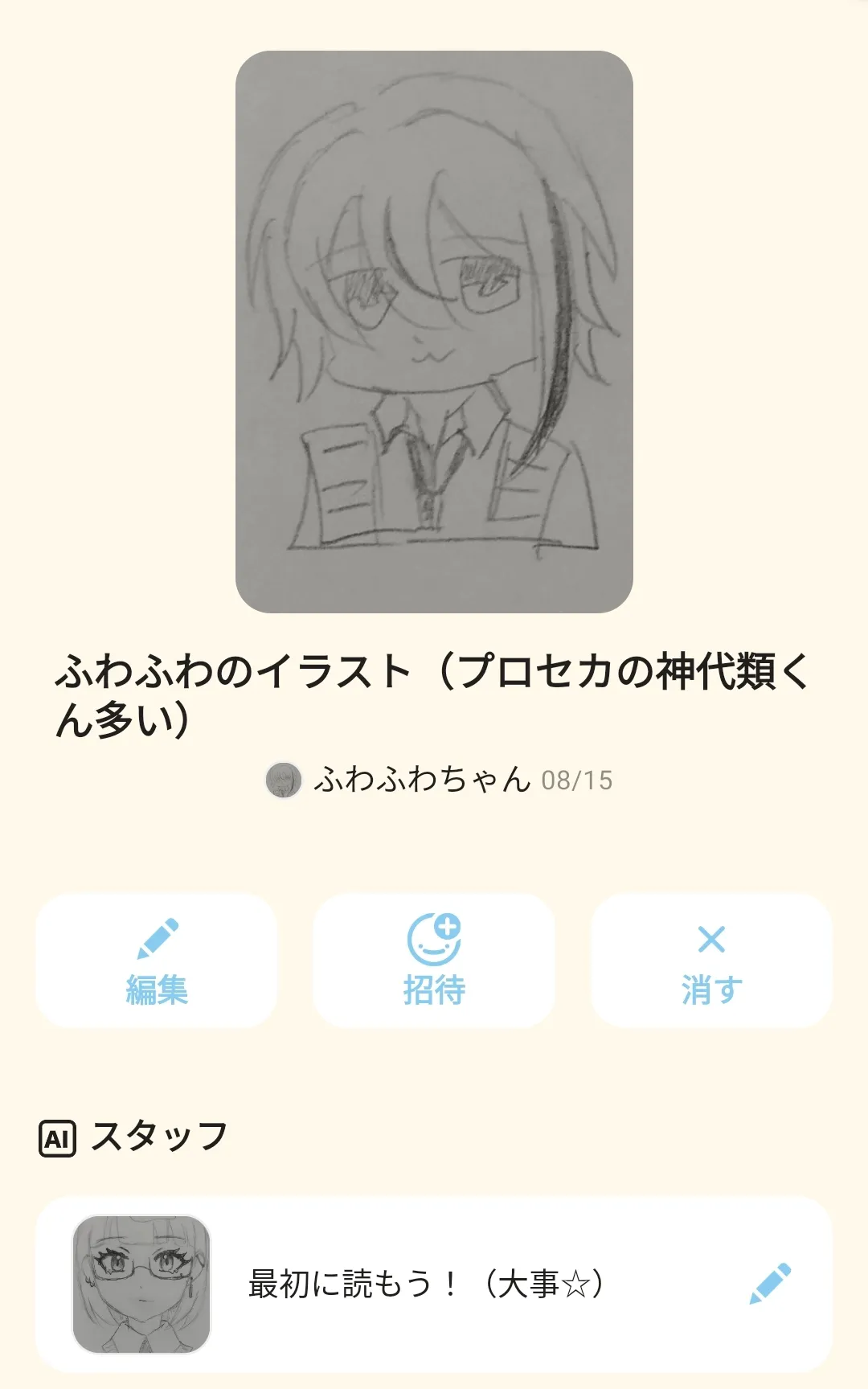Open the large sketch cover image
The width and height of the screenshot is (868, 1389).
(434, 331)
